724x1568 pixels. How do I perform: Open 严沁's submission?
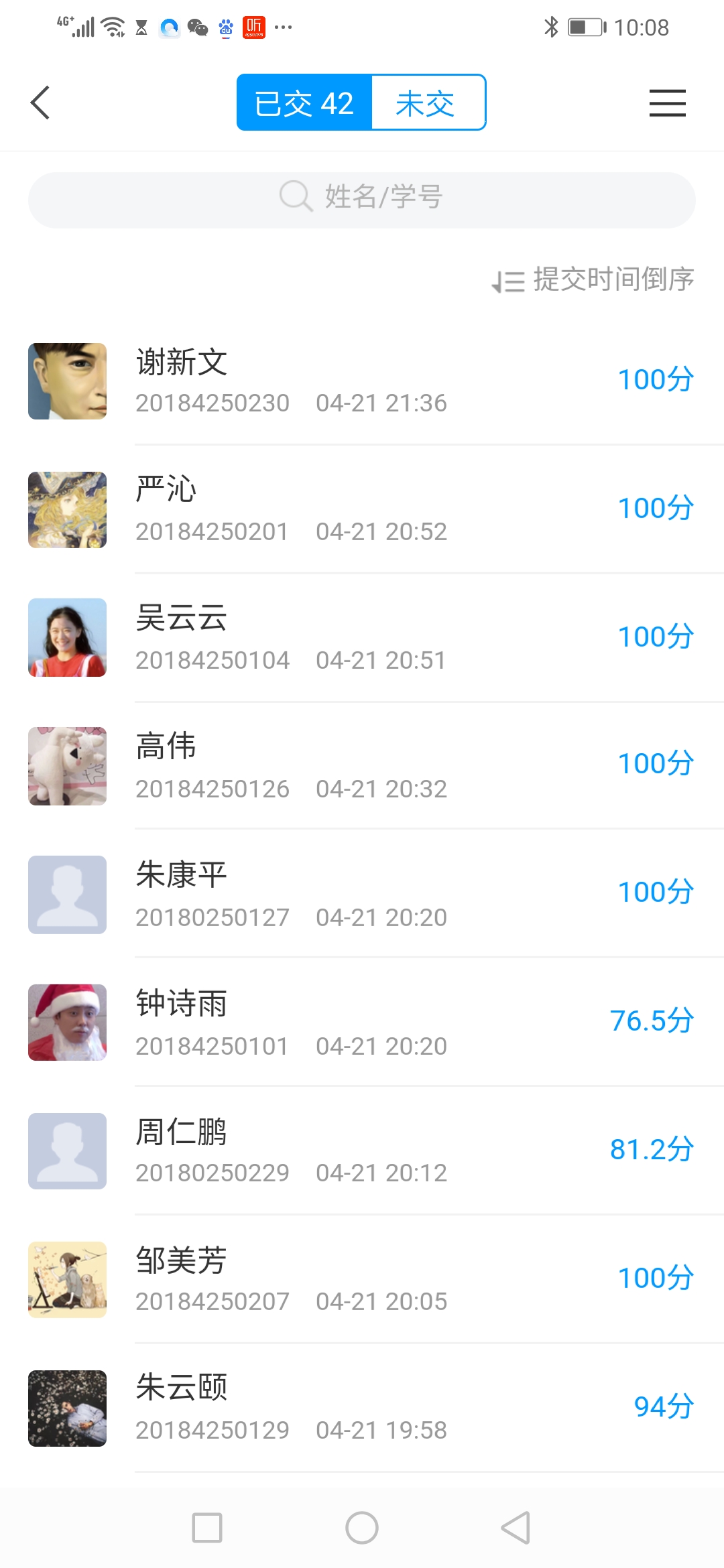[x=362, y=509]
